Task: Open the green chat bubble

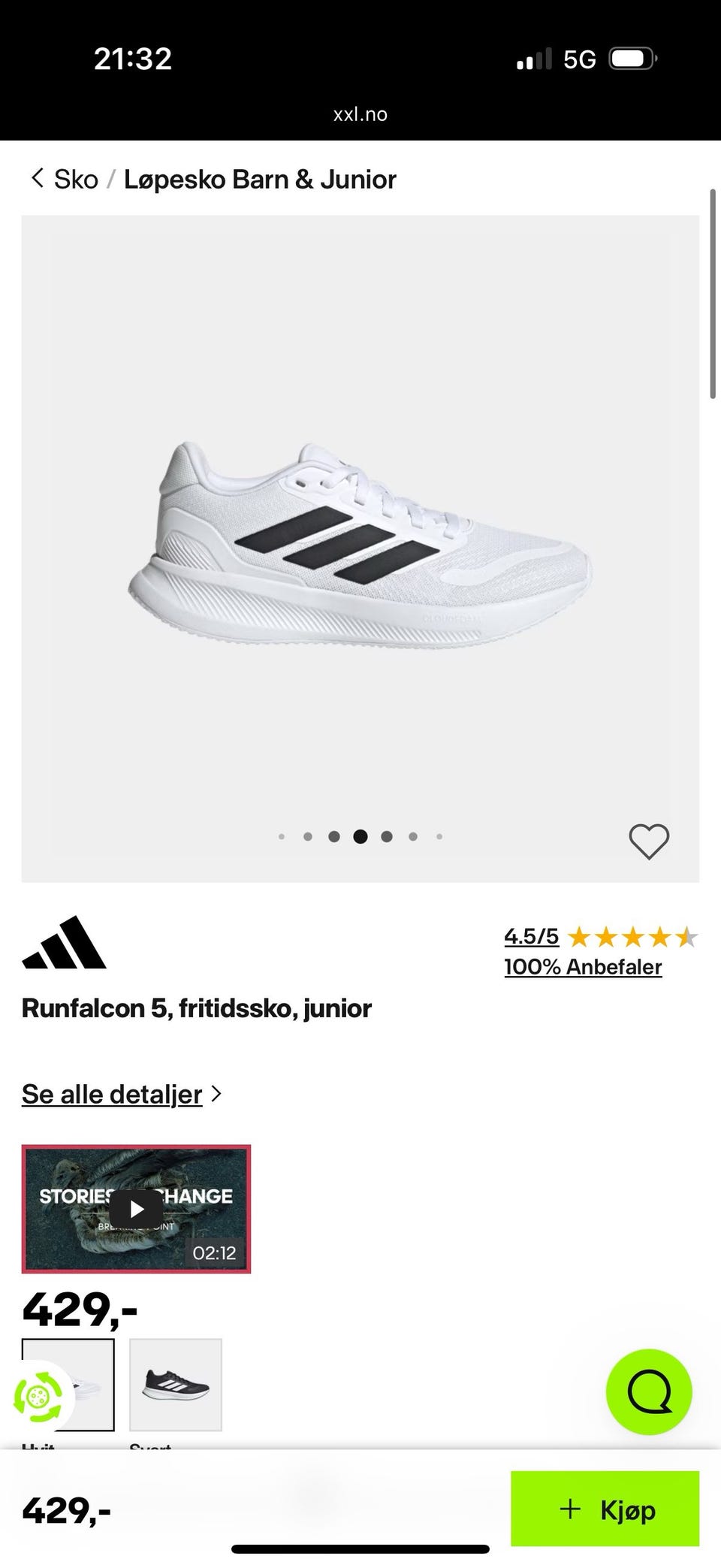Action: [x=649, y=1392]
